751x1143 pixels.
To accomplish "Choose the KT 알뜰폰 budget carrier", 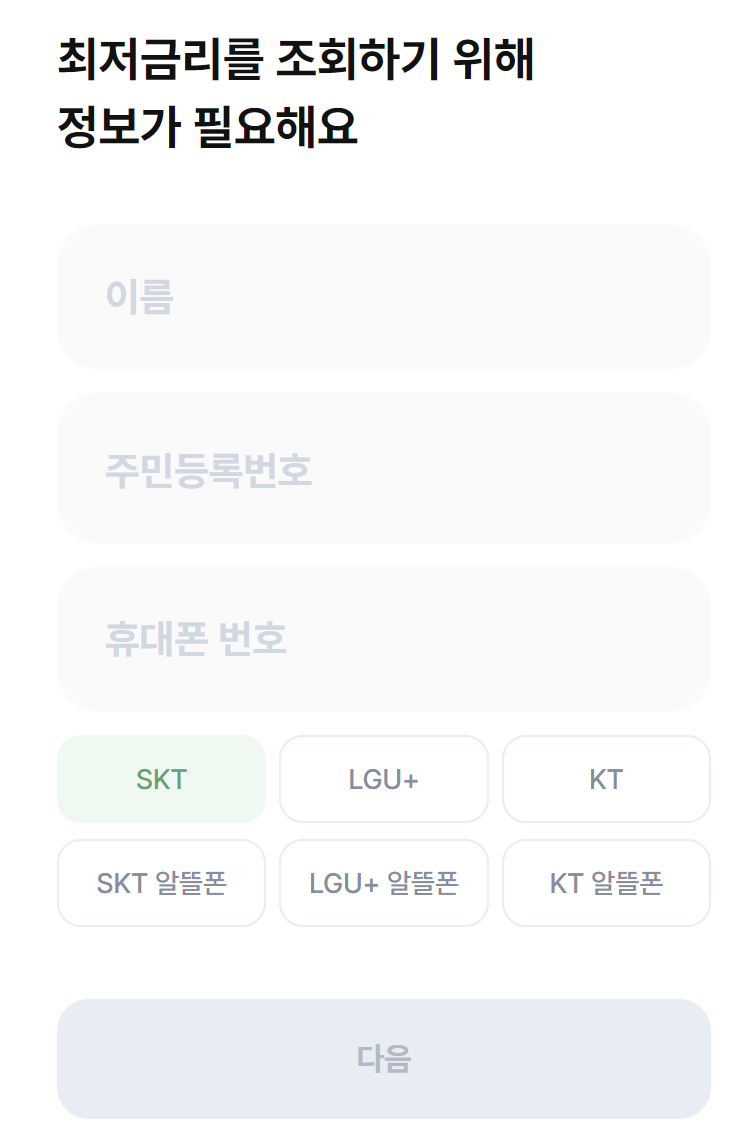I will tap(606, 882).
